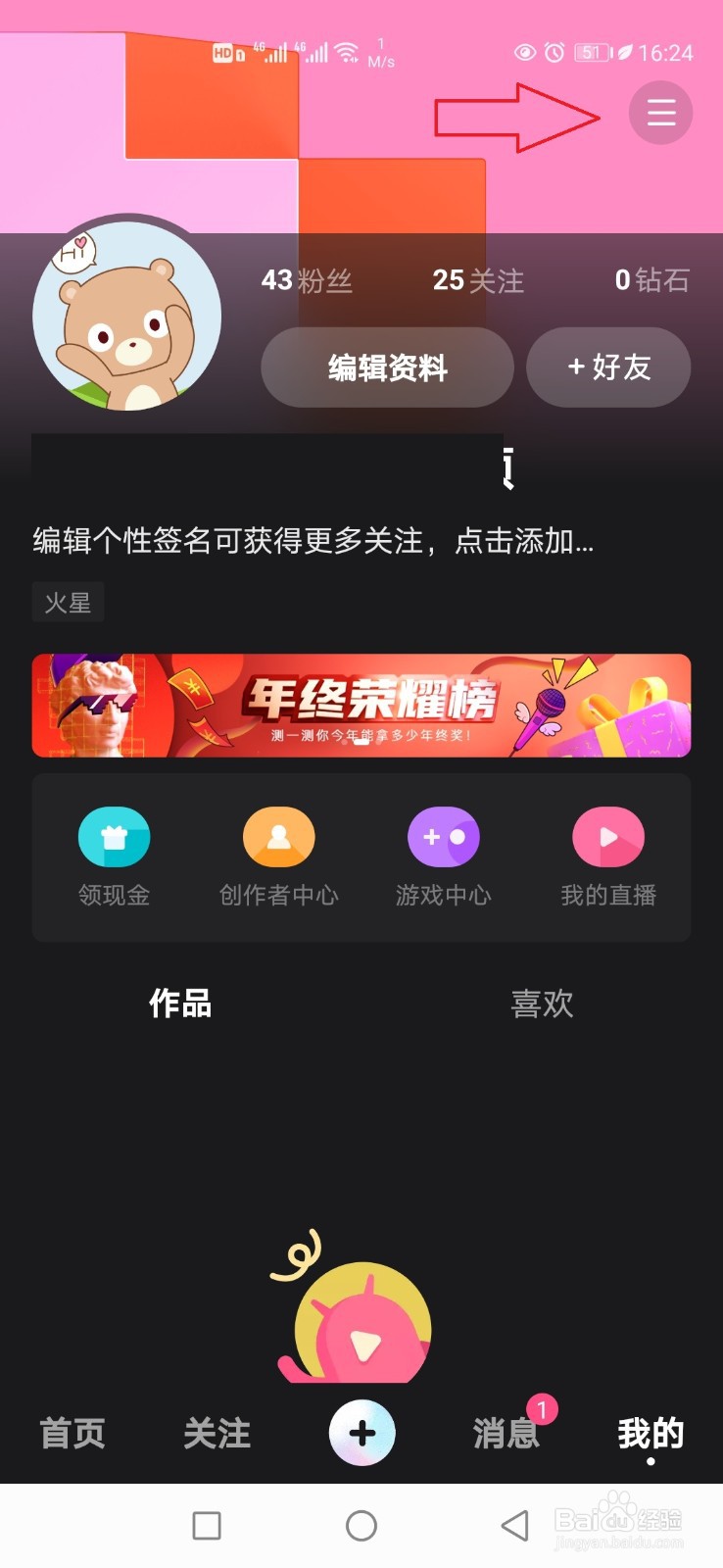Open 我的直播 live streaming
This screenshot has width=723, height=1568.
coord(607,856)
